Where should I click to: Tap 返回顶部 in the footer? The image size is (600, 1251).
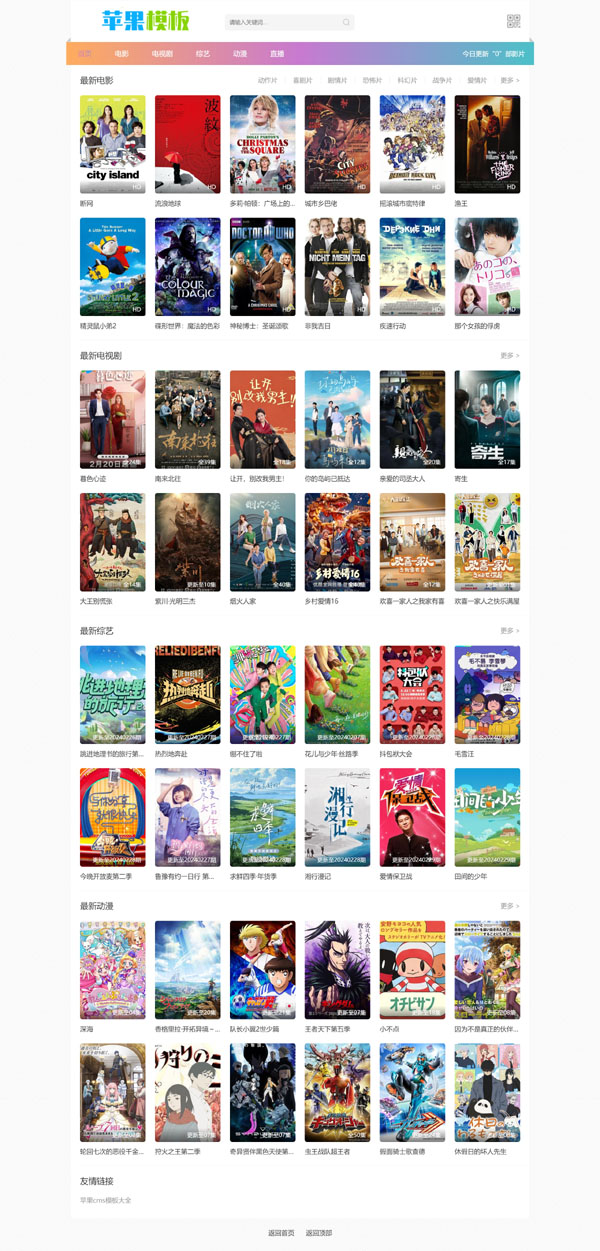(319, 1233)
